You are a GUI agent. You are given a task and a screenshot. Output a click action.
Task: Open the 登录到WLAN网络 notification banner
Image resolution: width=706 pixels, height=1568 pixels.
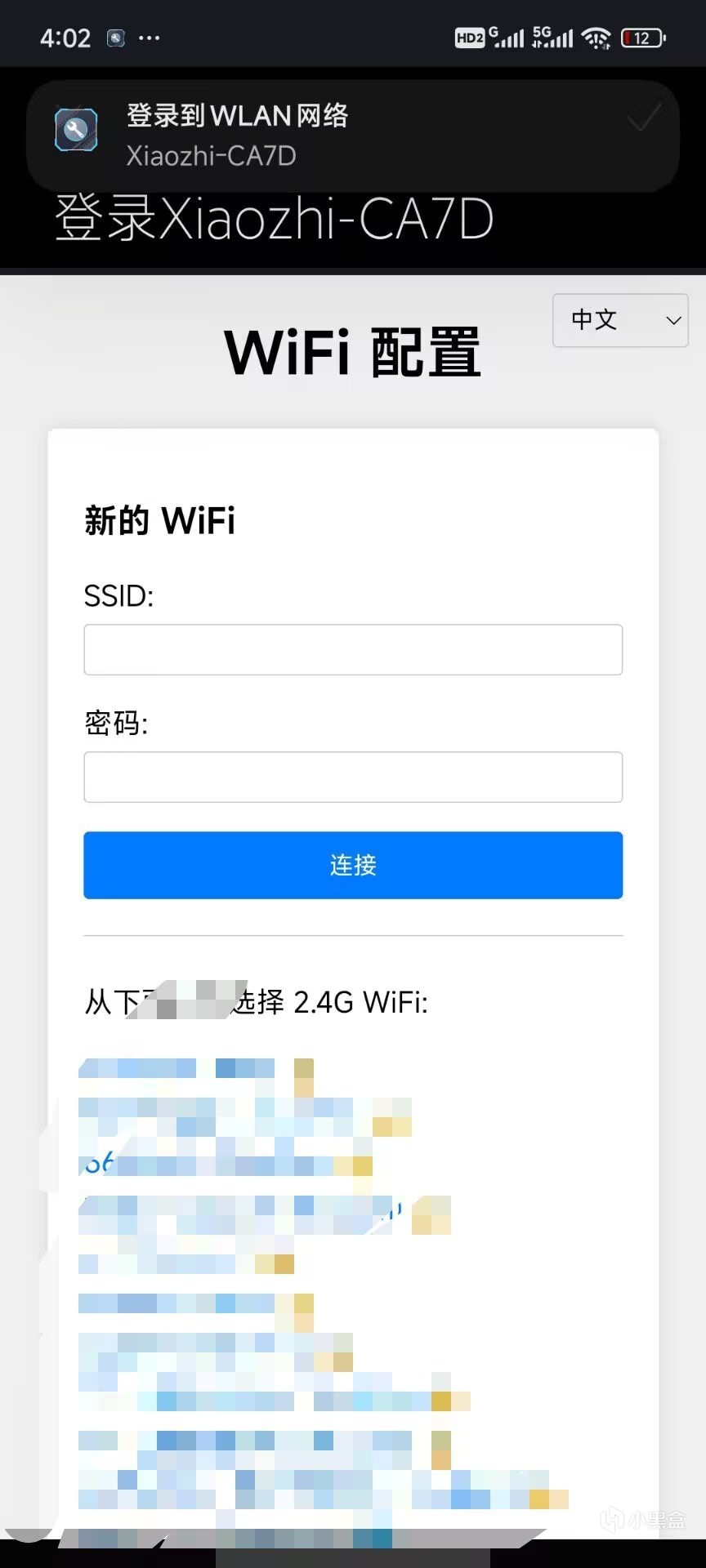click(x=353, y=135)
